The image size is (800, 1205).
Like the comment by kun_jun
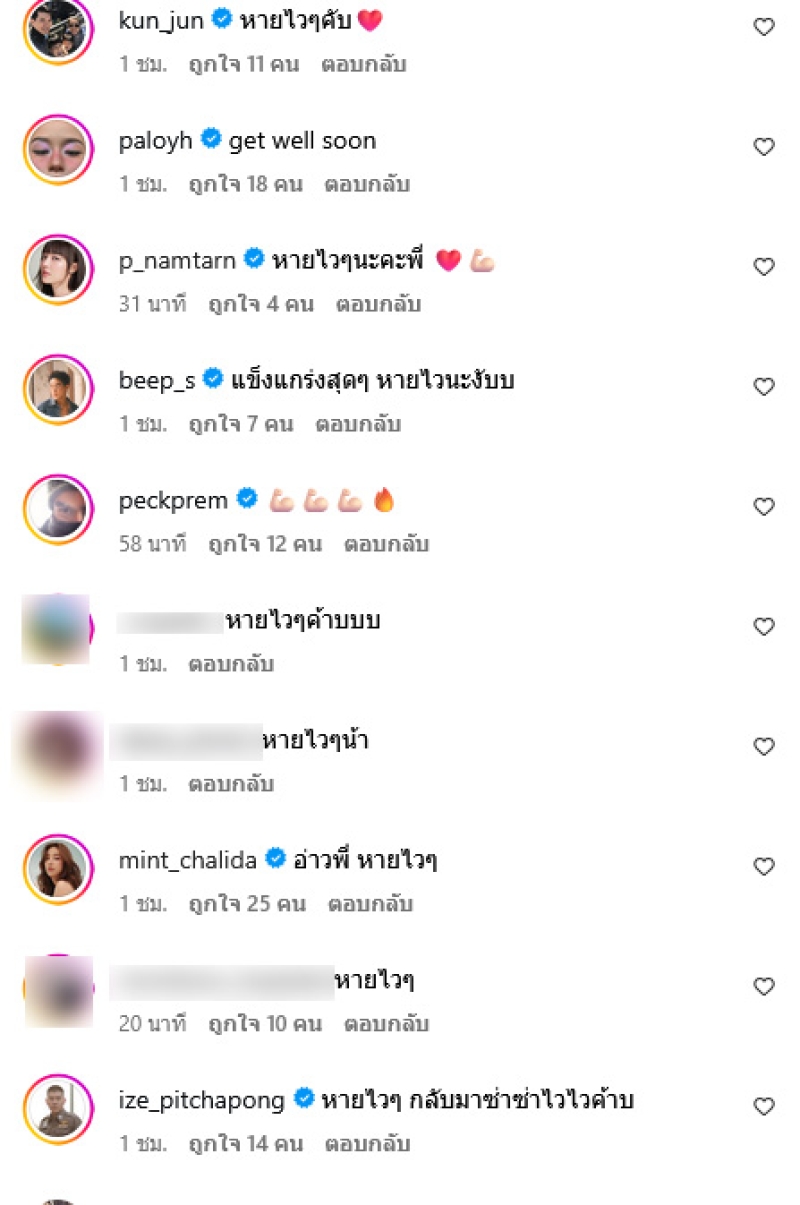coord(764,27)
